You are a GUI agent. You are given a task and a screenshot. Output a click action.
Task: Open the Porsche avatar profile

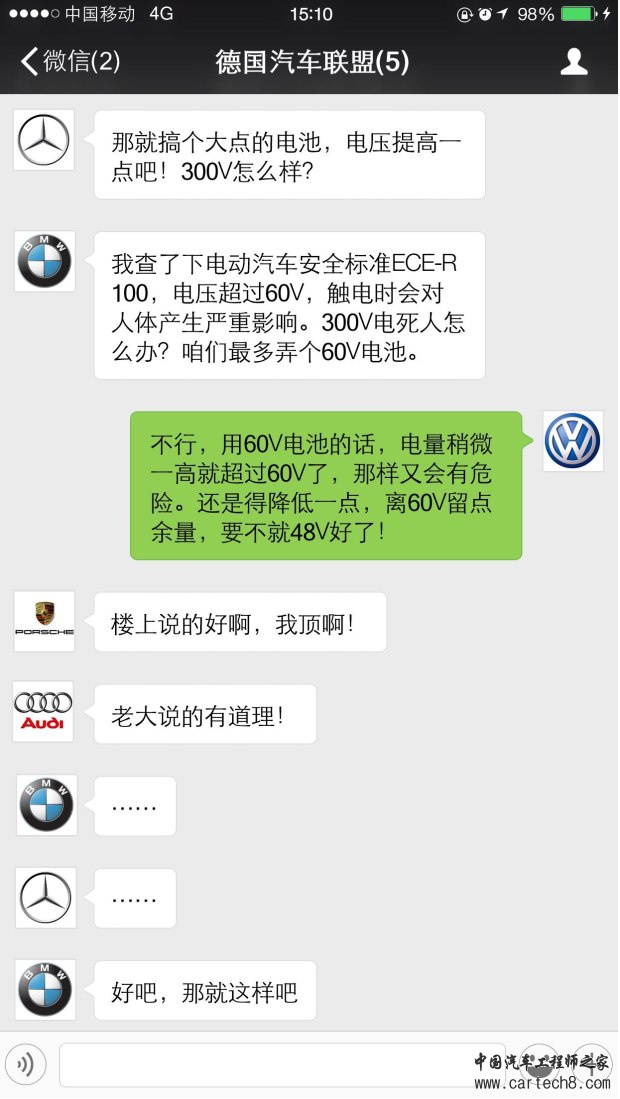(x=44, y=621)
